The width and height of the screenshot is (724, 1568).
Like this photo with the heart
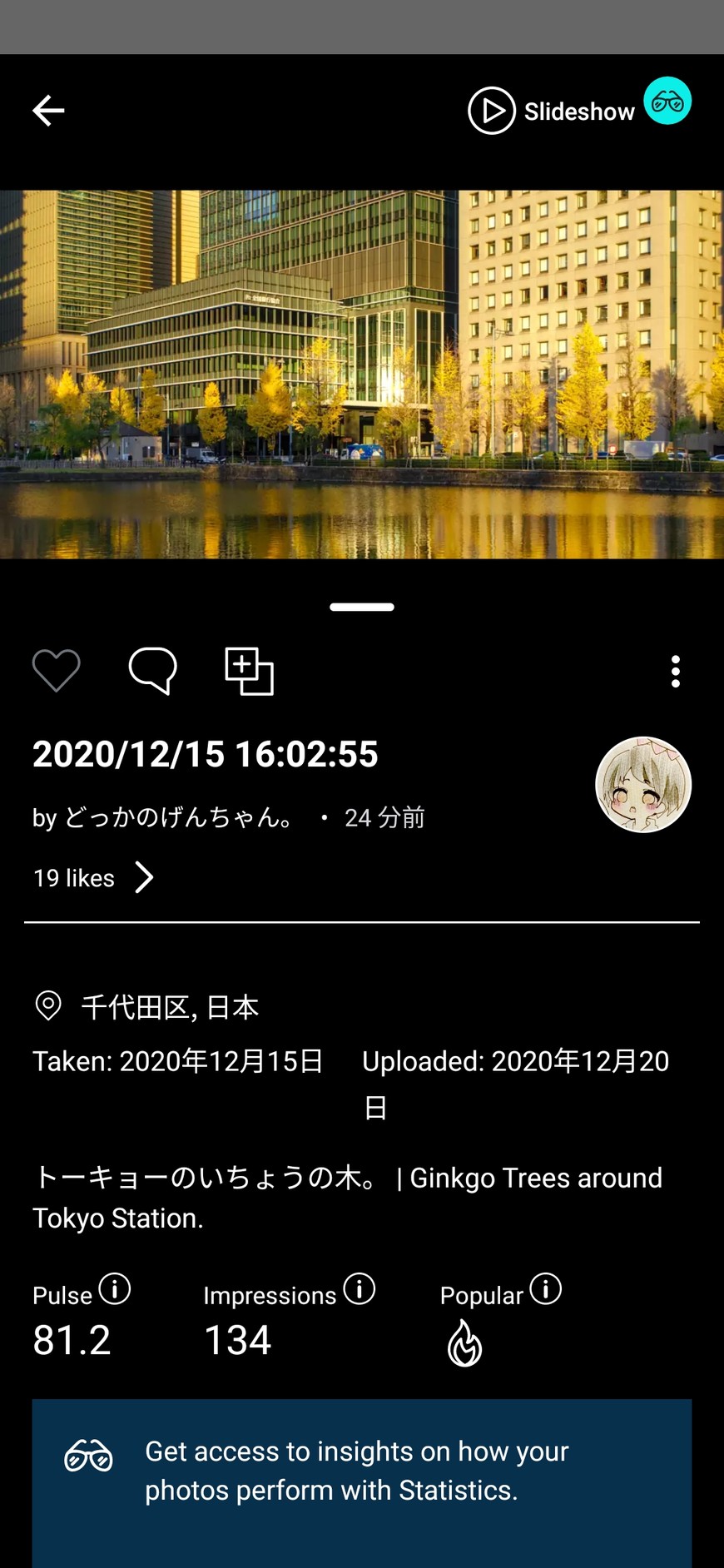coord(57,670)
